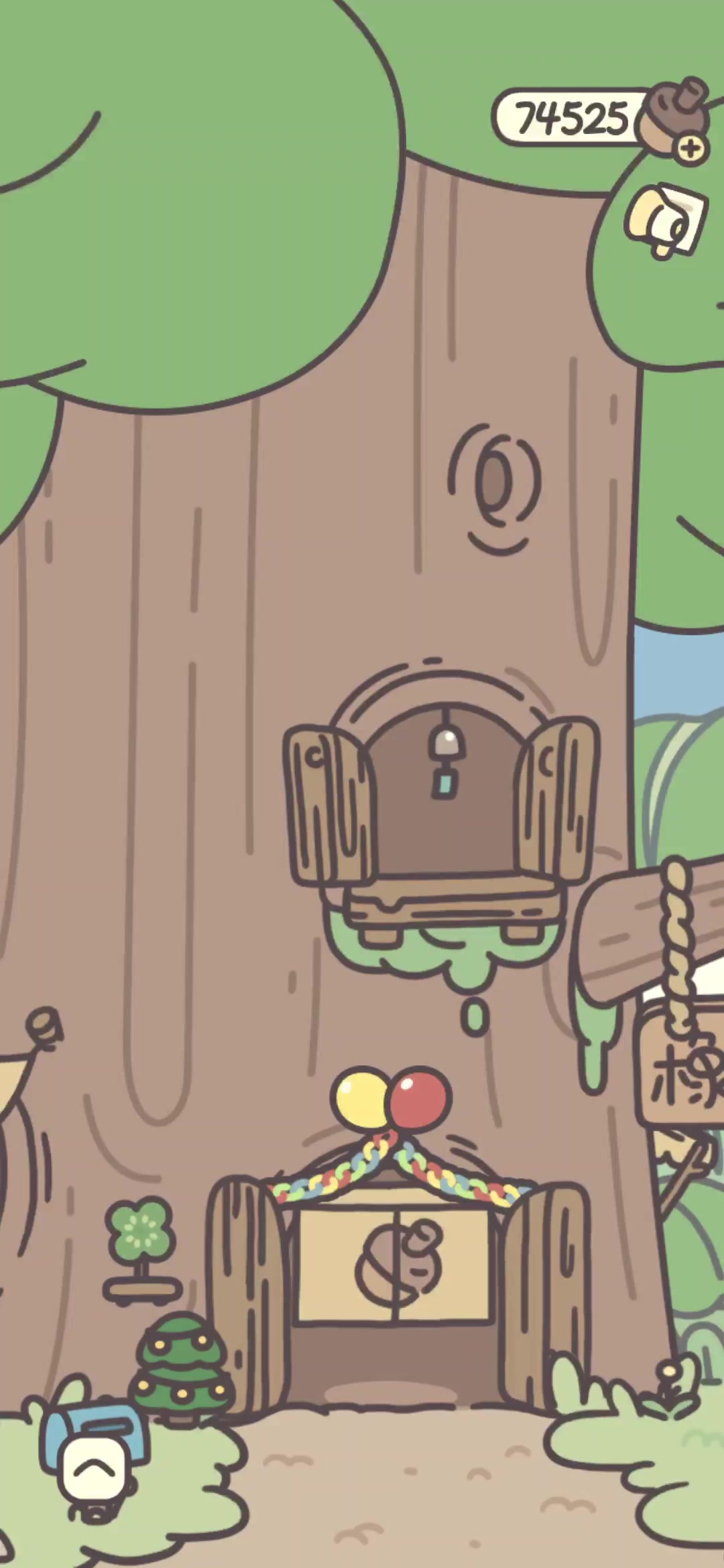Expand the bottom menu with the up arrow
Viewport: 724px width, 1568px height.
click(93, 1468)
